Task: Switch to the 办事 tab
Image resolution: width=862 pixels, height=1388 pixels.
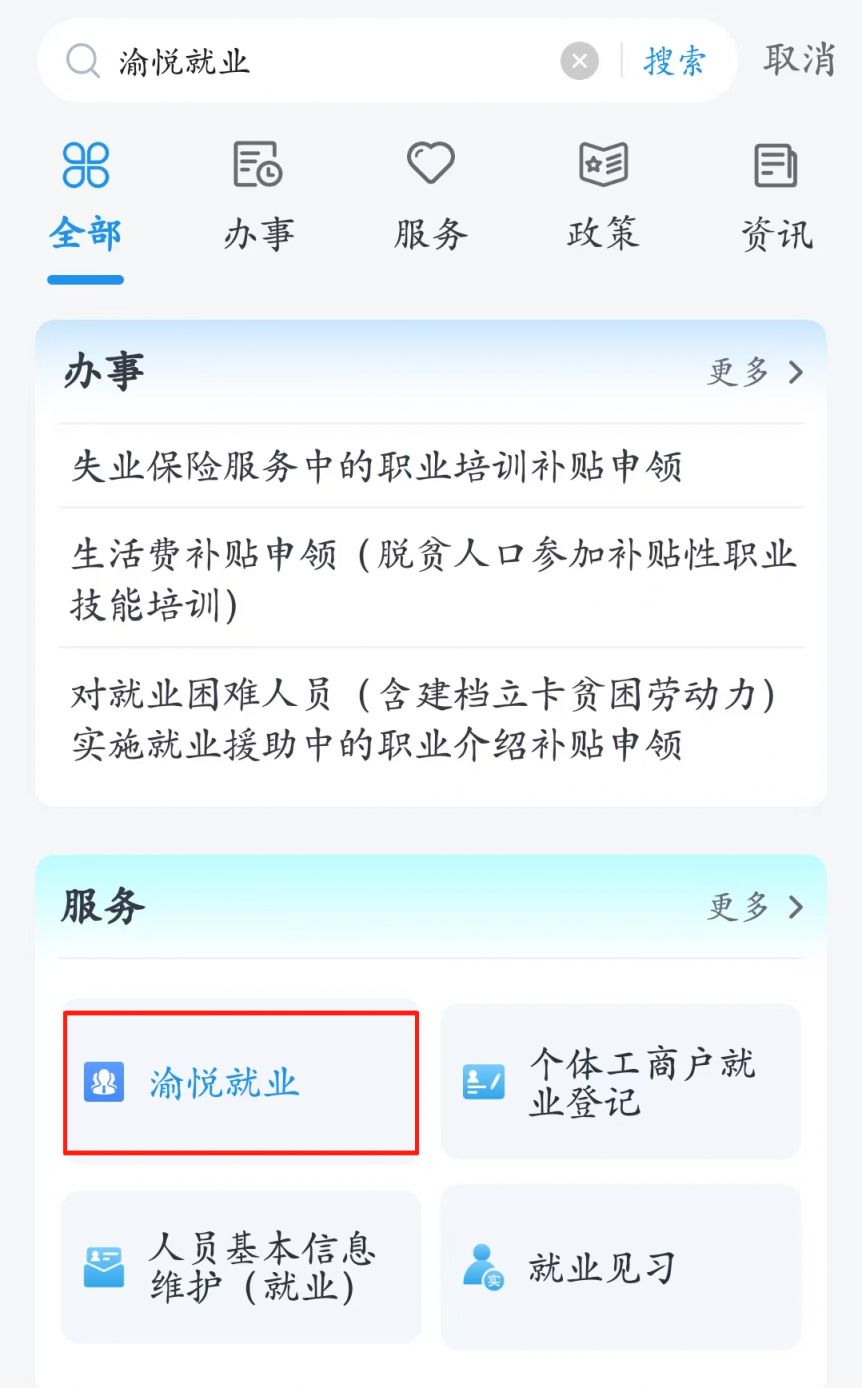Action: pyautogui.click(x=259, y=197)
